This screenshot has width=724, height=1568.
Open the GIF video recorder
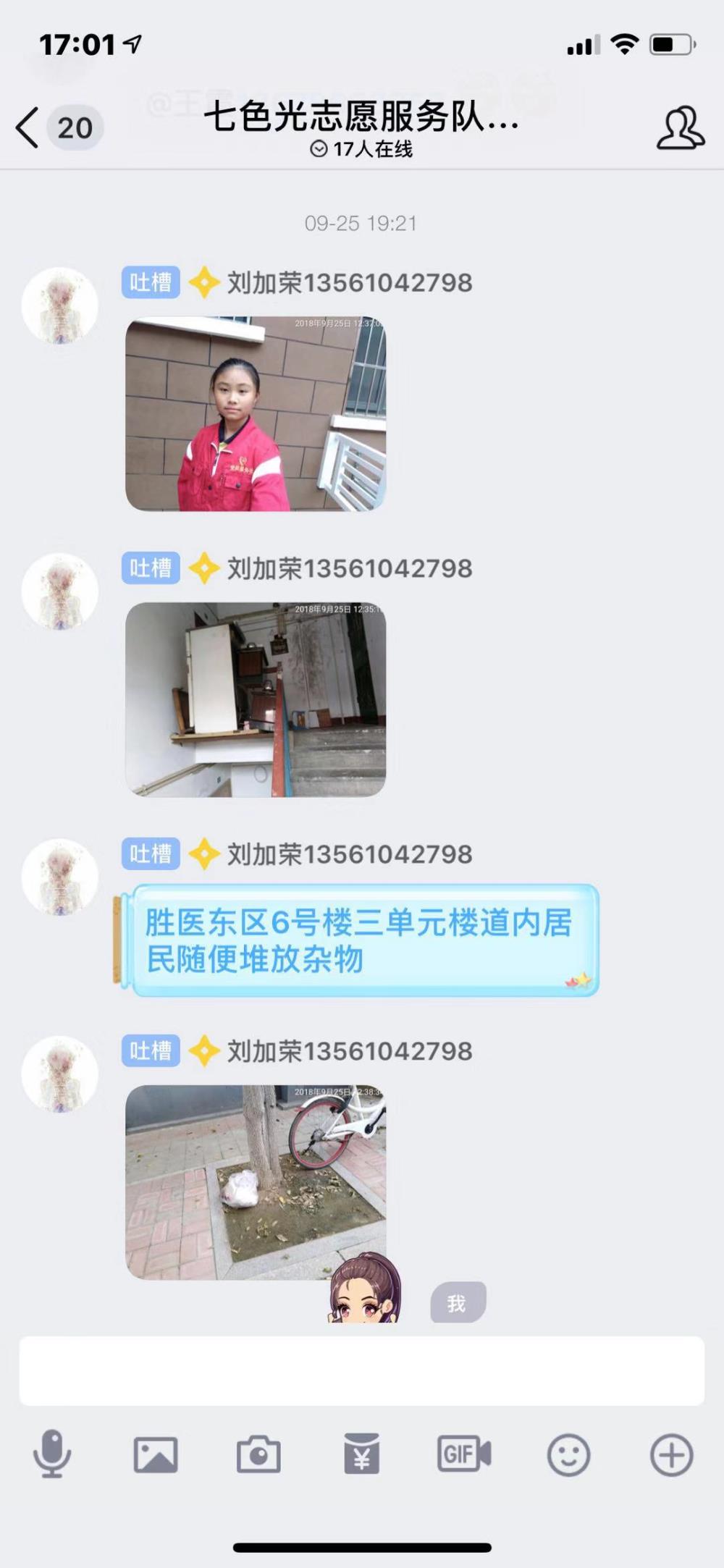pyautogui.click(x=464, y=1454)
